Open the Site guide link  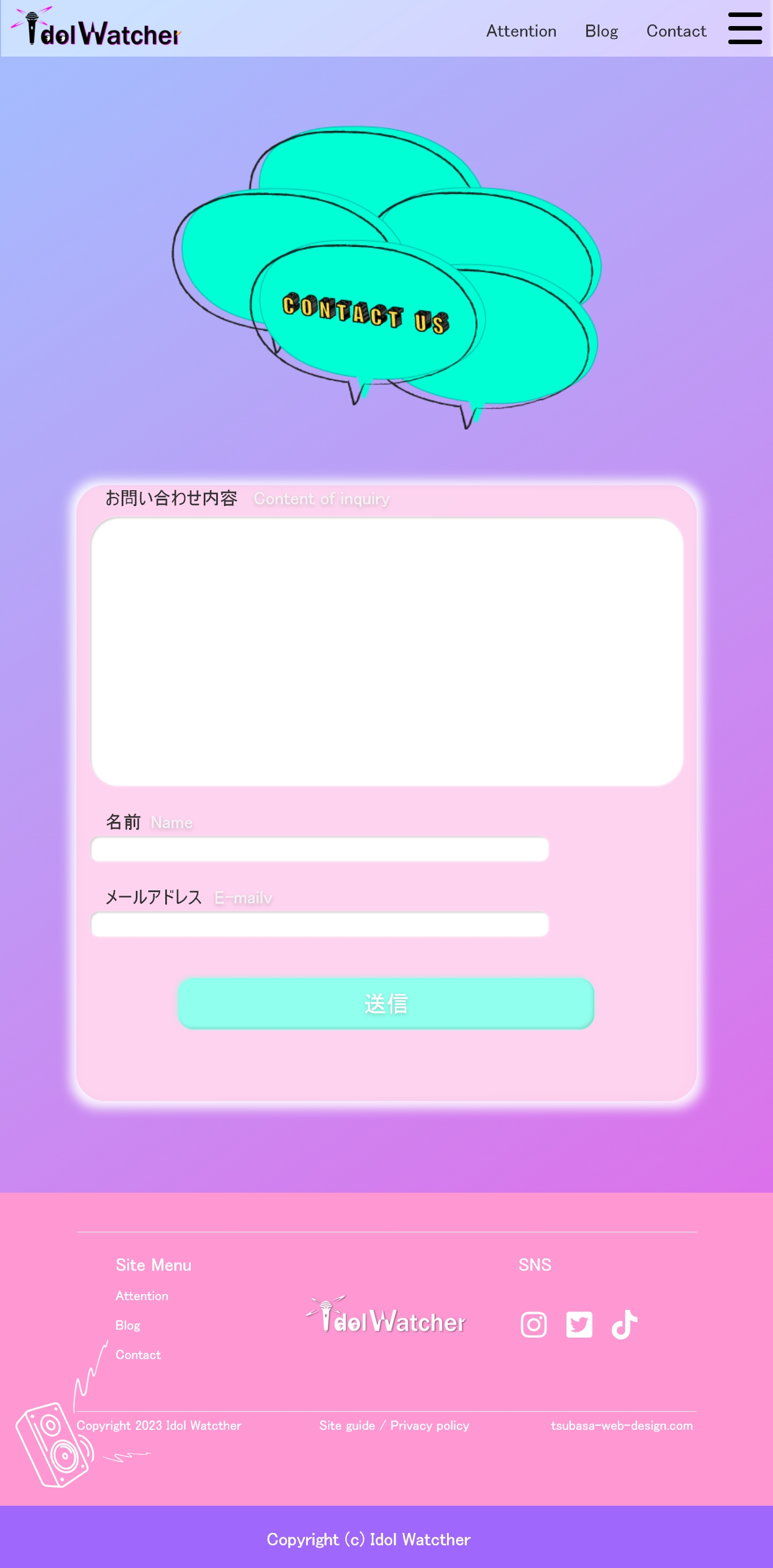347,1425
